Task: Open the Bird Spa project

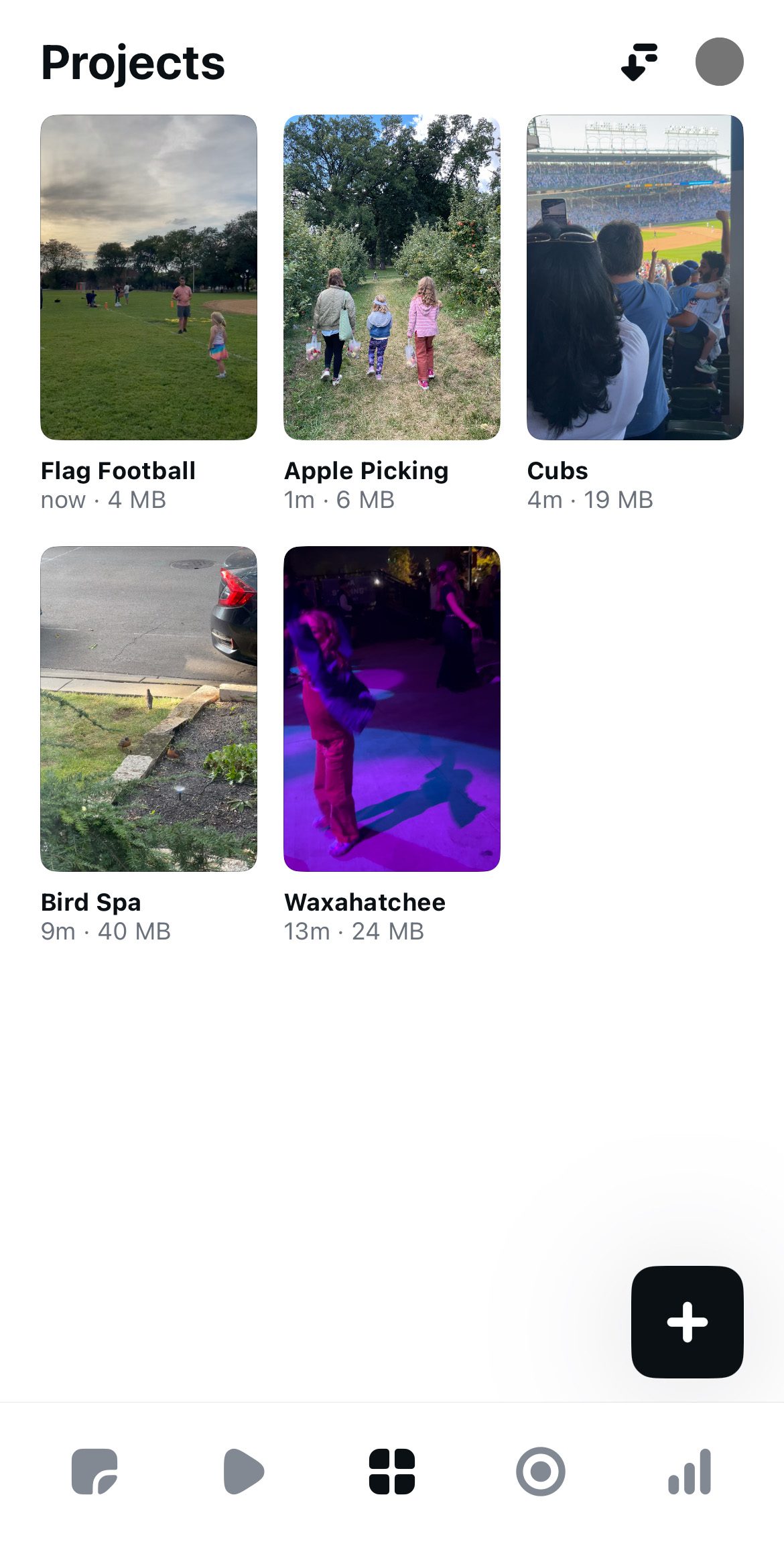Action: pos(148,709)
